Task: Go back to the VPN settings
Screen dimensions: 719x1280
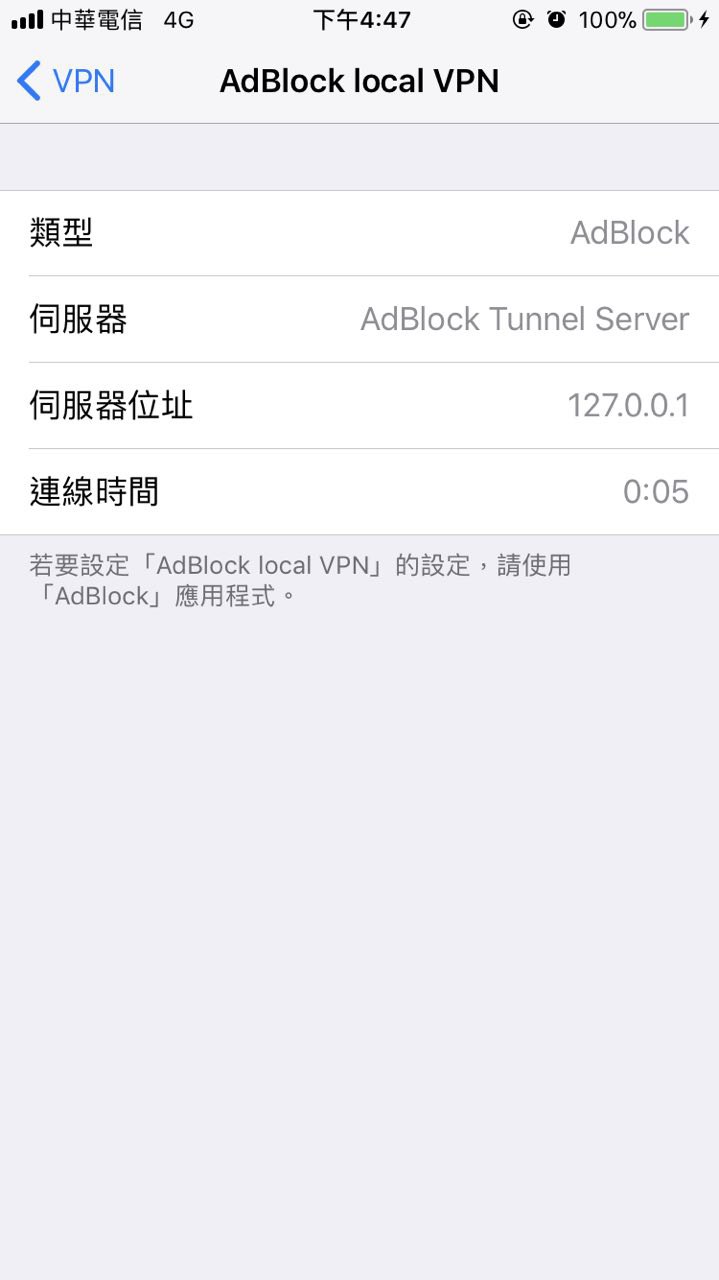Action: tap(66, 80)
